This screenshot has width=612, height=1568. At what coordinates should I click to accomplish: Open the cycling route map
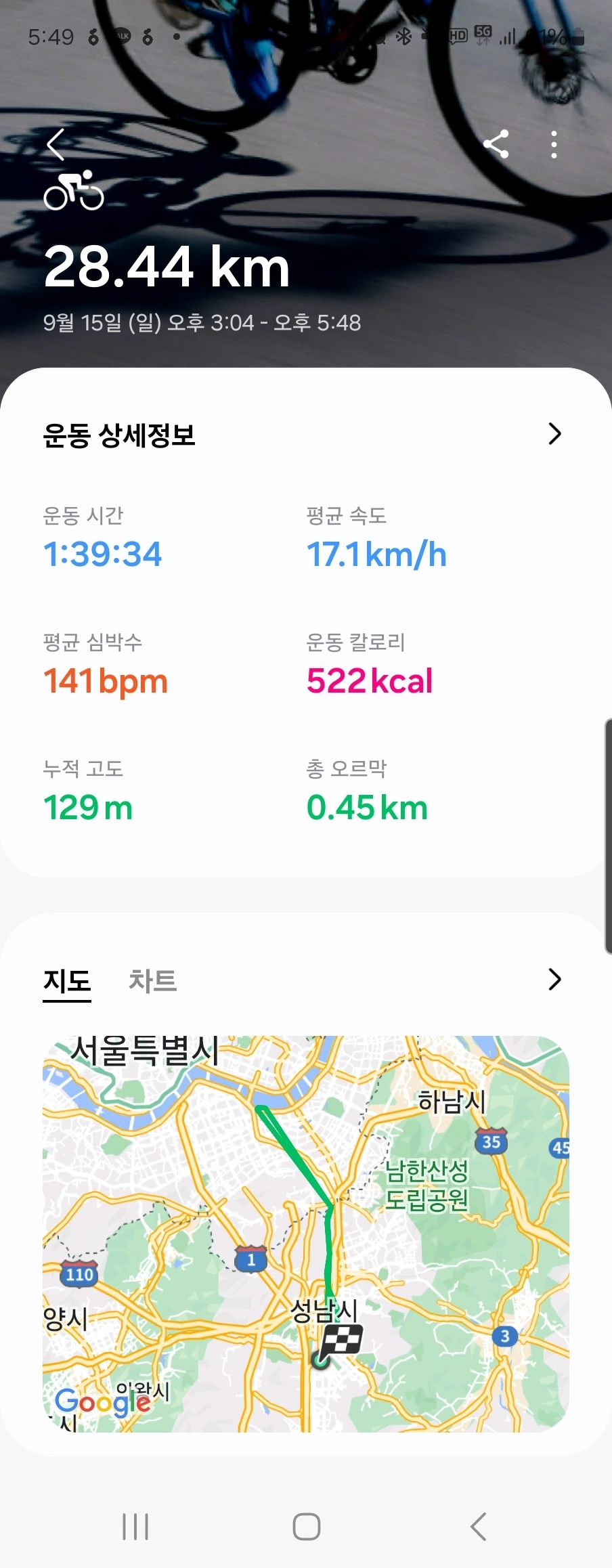pyautogui.click(x=305, y=1234)
